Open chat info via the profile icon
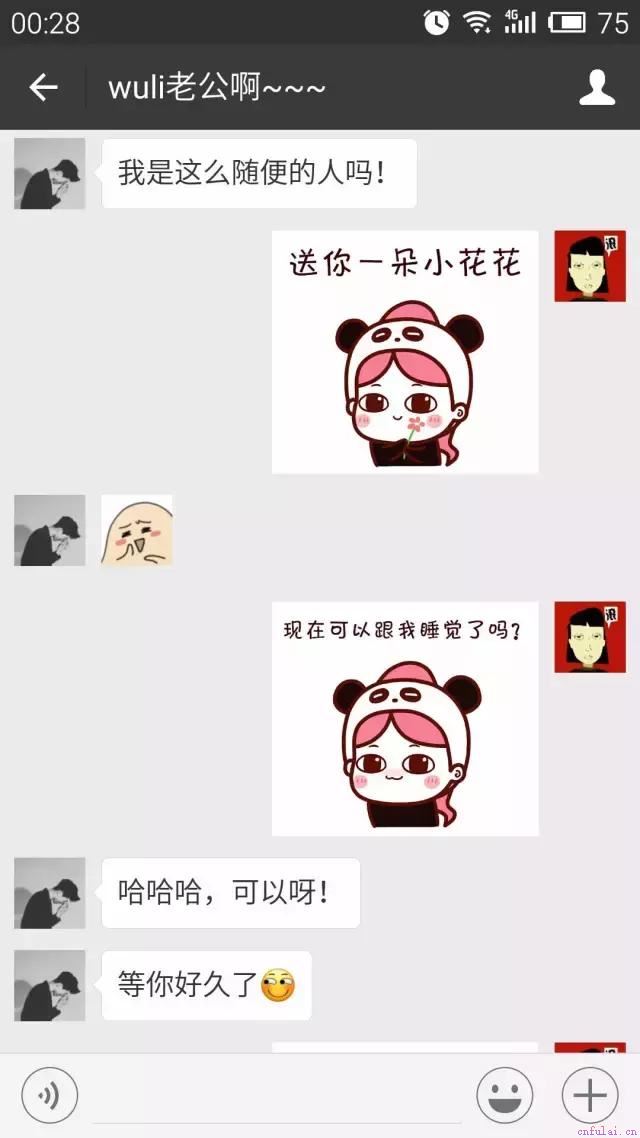The width and height of the screenshot is (640, 1138). pos(597,88)
